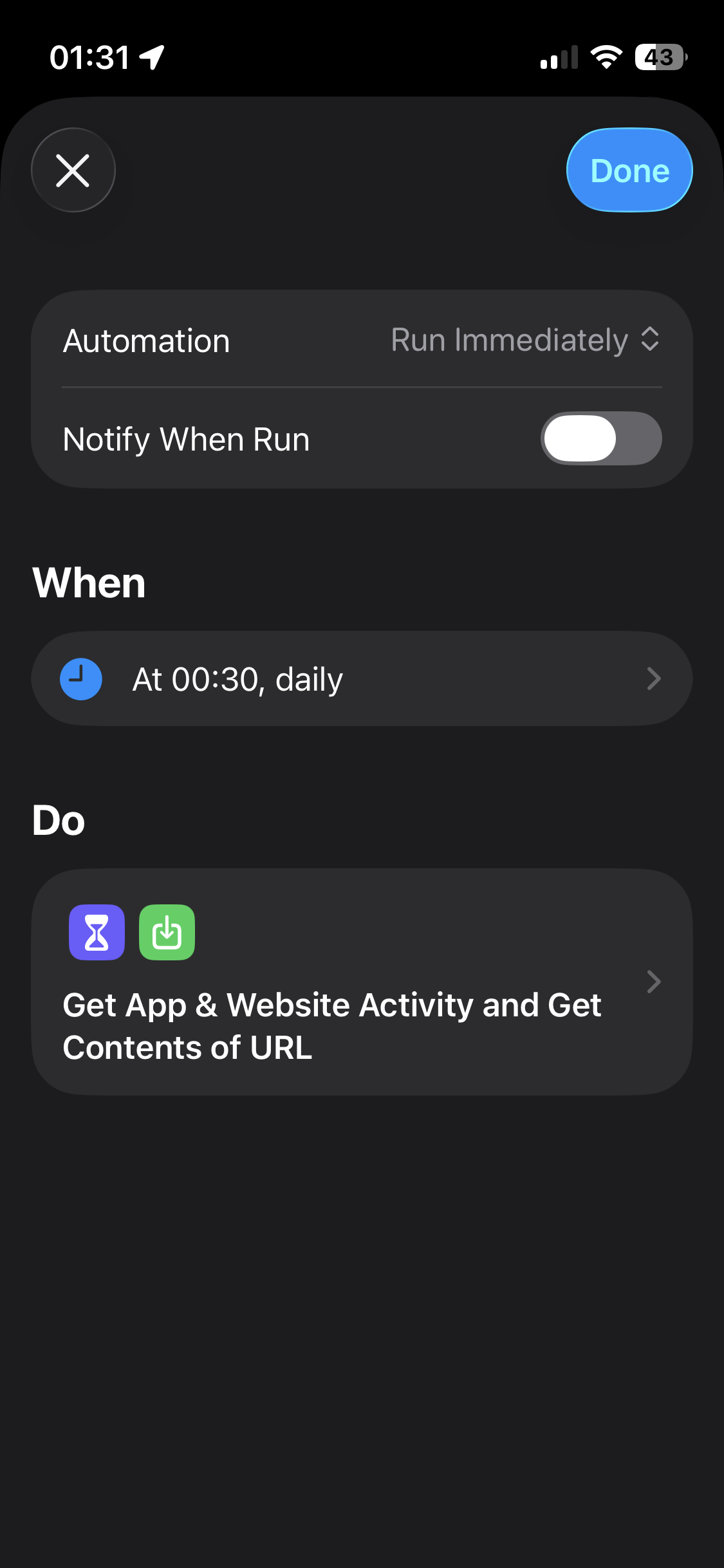The height and width of the screenshot is (1568, 724).
Task: Close the automation editor
Action: pyautogui.click(x=73, y=171)
